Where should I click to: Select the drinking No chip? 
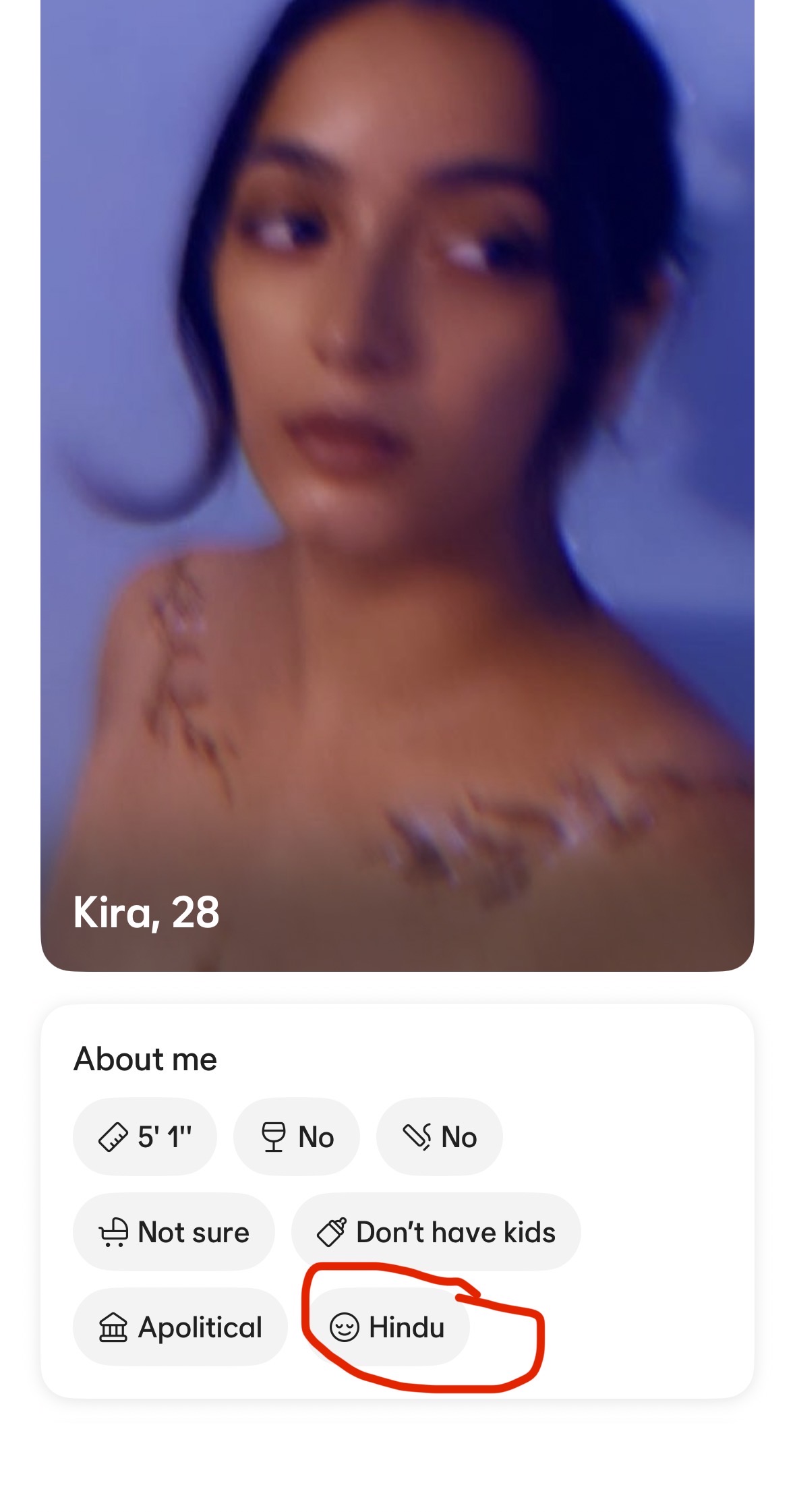[297, 1137]
